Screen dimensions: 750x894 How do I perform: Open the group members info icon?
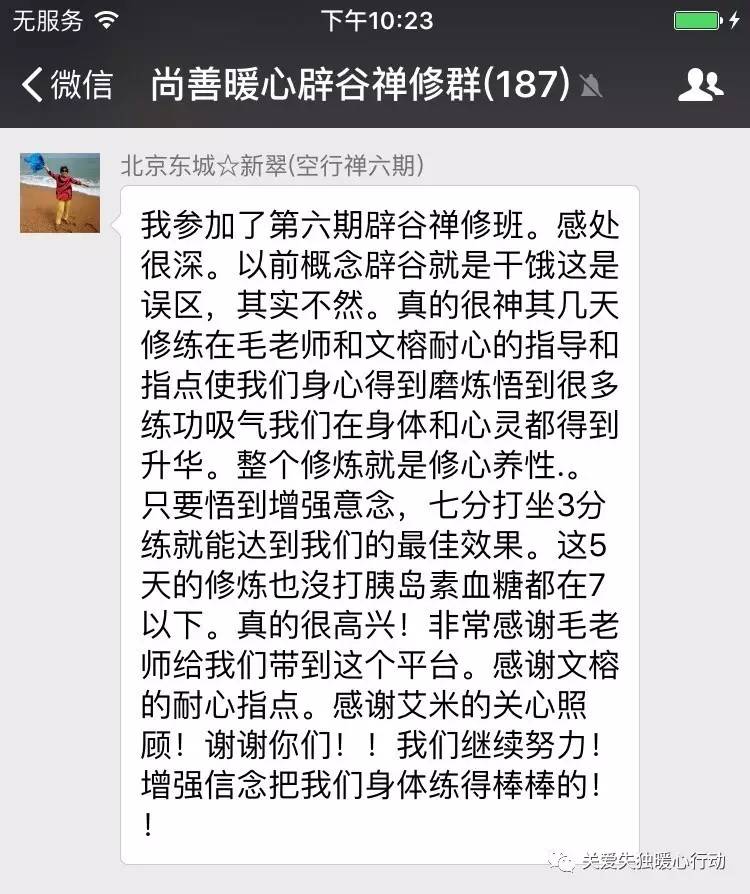pyautogui.click(x=699, y=85)
